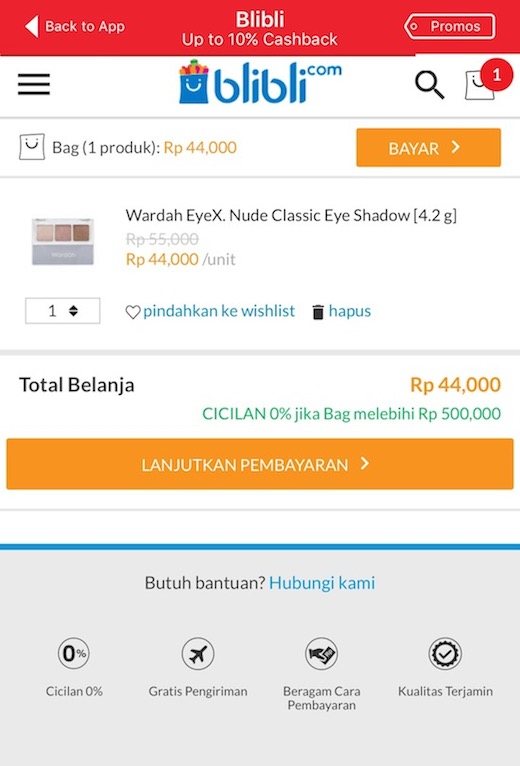Screen dimensions: 520x766
Task: Open the Hubungi kami link
Action: coord(322,583)
